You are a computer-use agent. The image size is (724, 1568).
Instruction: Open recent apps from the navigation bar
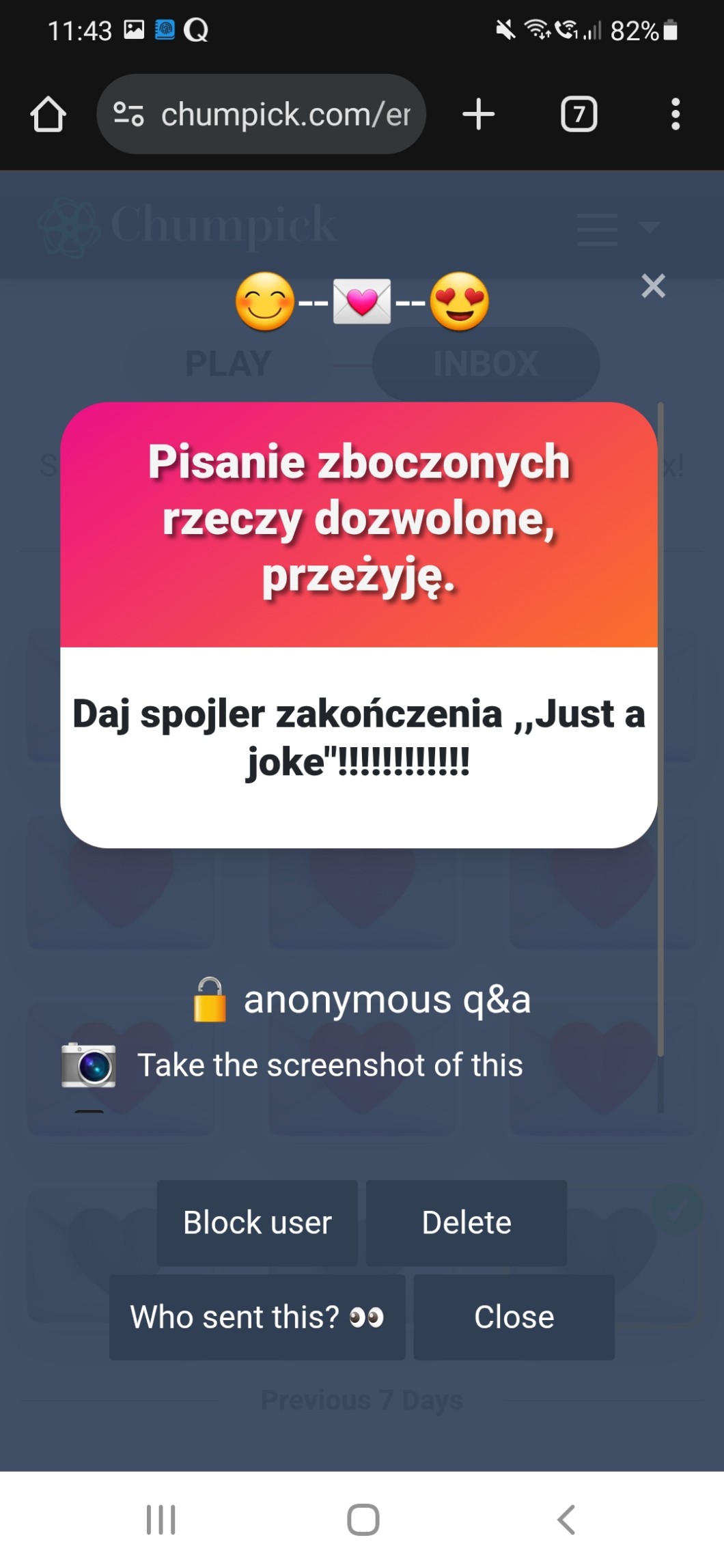[x=161, y=1520]
